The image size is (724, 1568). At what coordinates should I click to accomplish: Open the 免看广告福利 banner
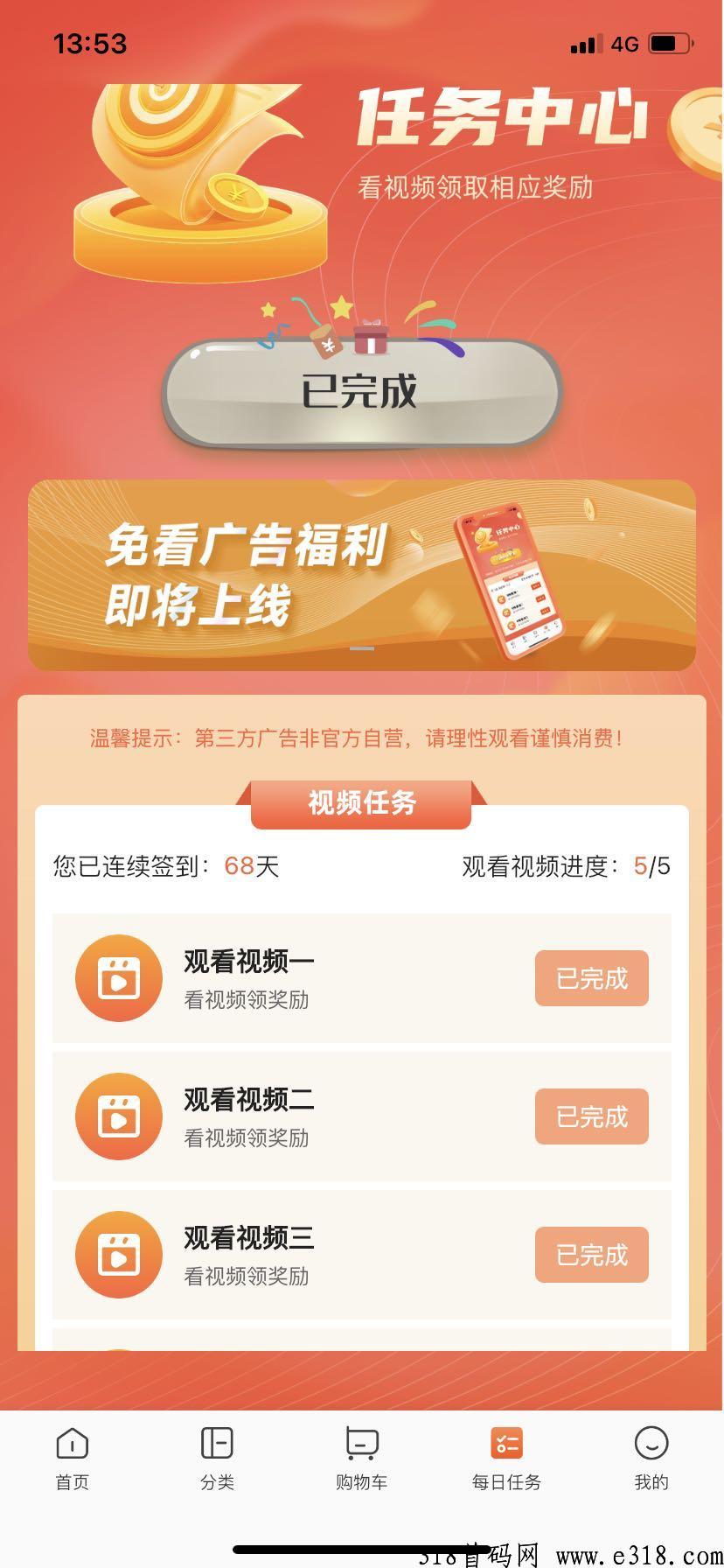[362, 575]
